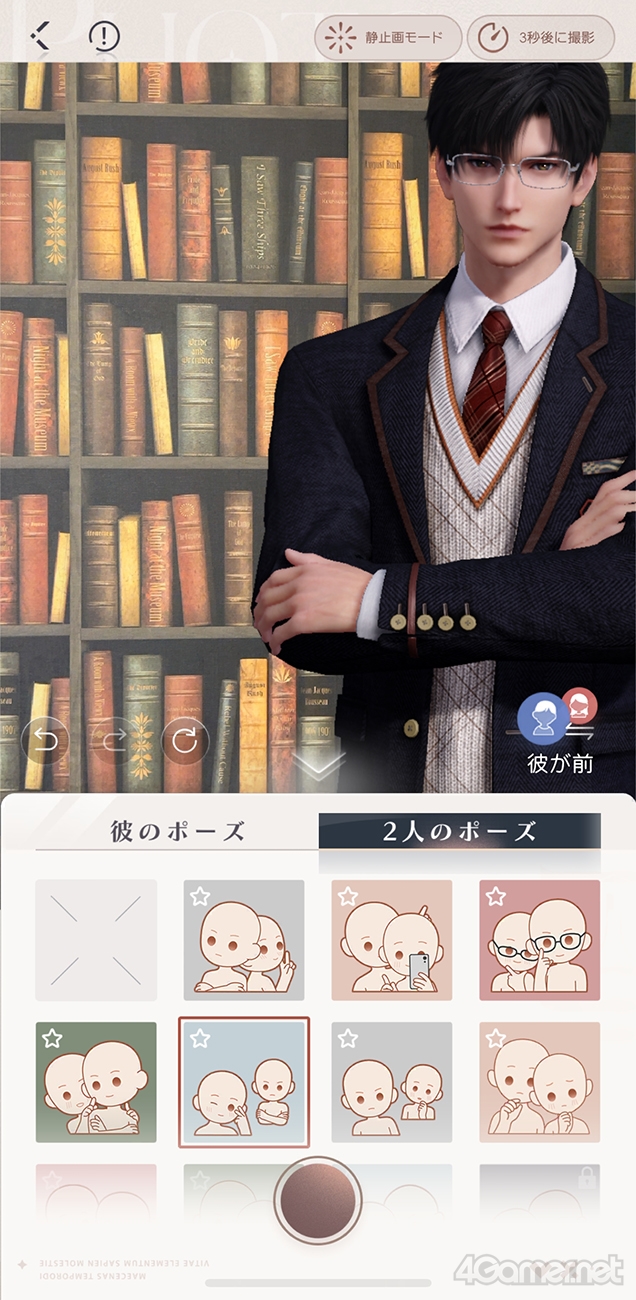
Task: Go back with the top-left arrow
Action: (x=40, y=37)
